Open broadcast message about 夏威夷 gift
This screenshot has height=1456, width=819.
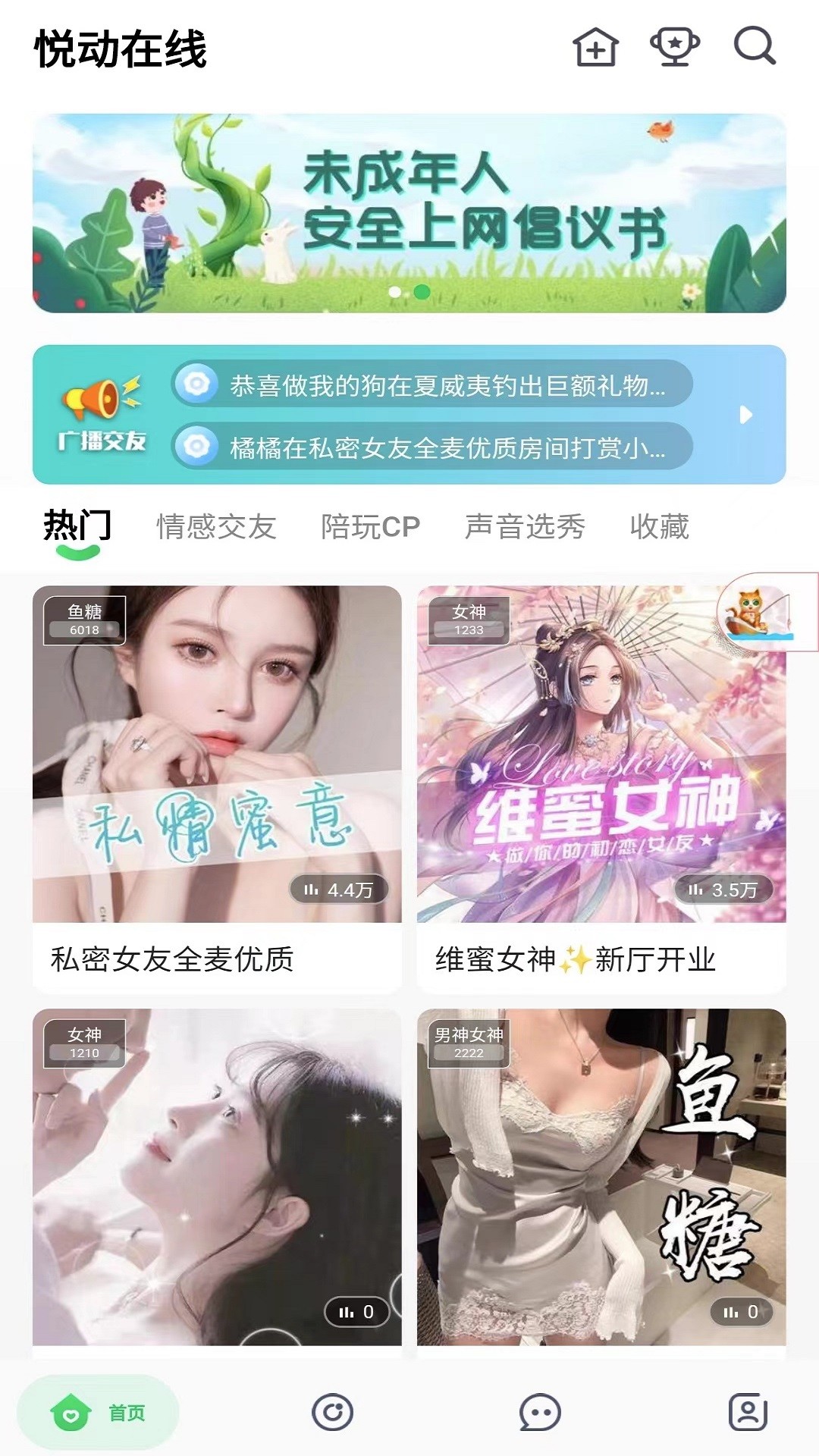pos(432,385)
